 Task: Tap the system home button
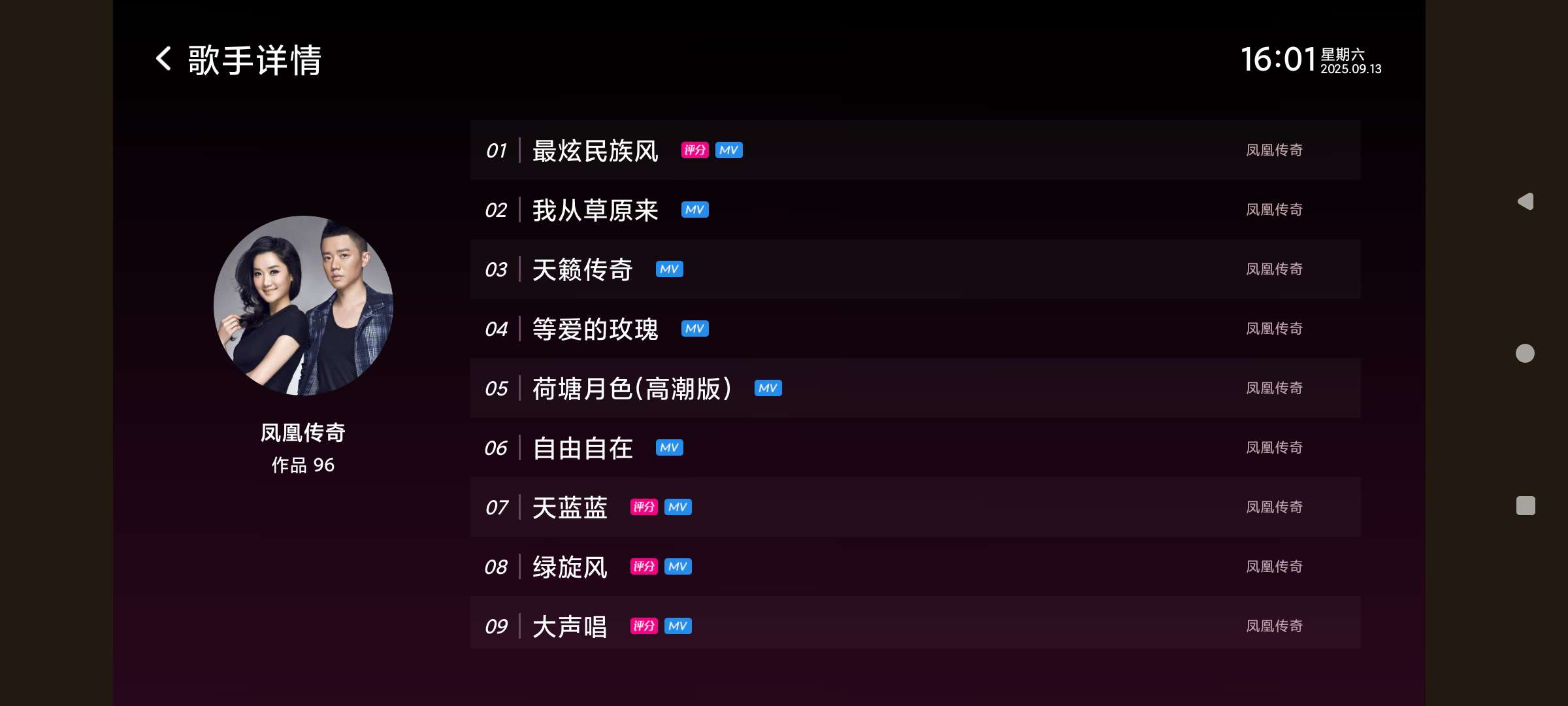click(1525, 353)
